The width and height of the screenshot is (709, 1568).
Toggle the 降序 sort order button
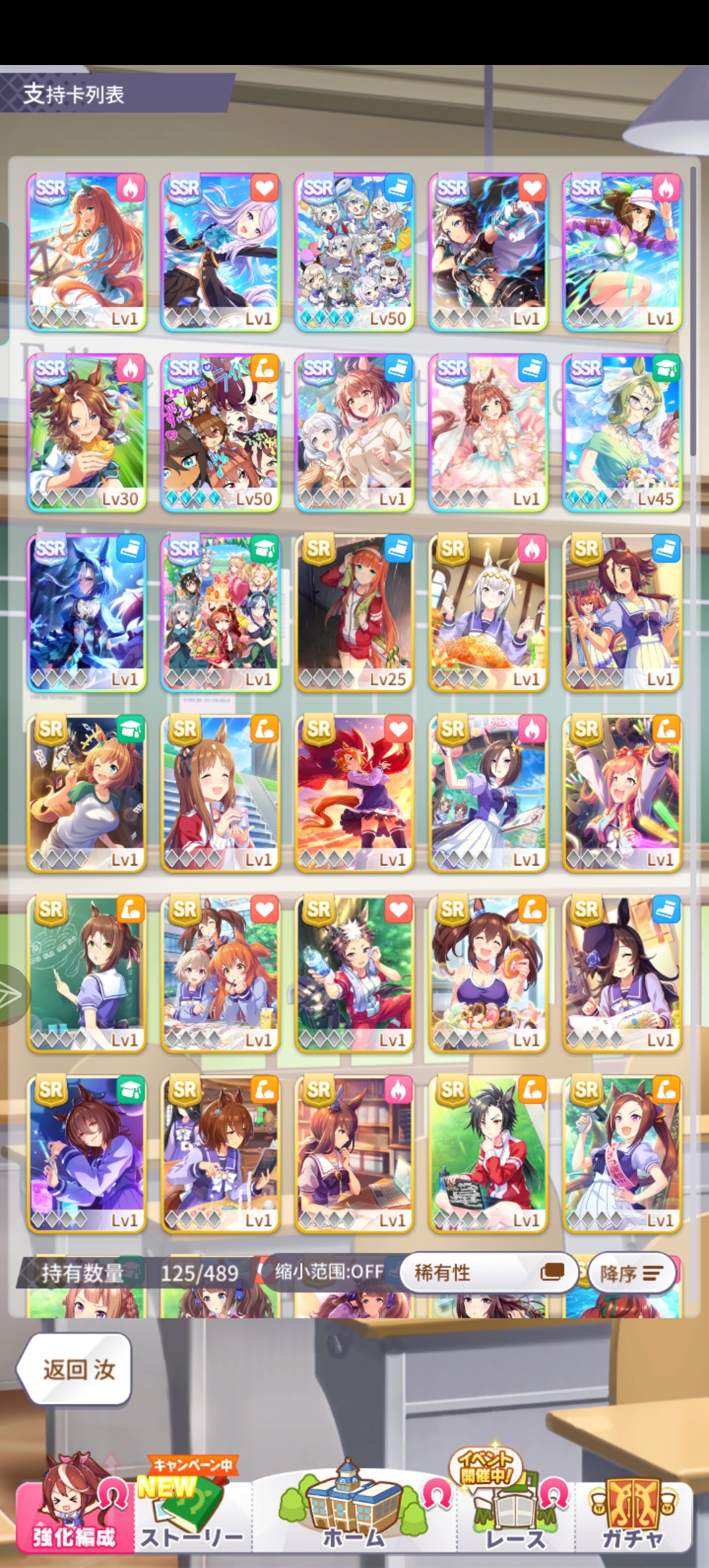click(x=631, y=1273)
